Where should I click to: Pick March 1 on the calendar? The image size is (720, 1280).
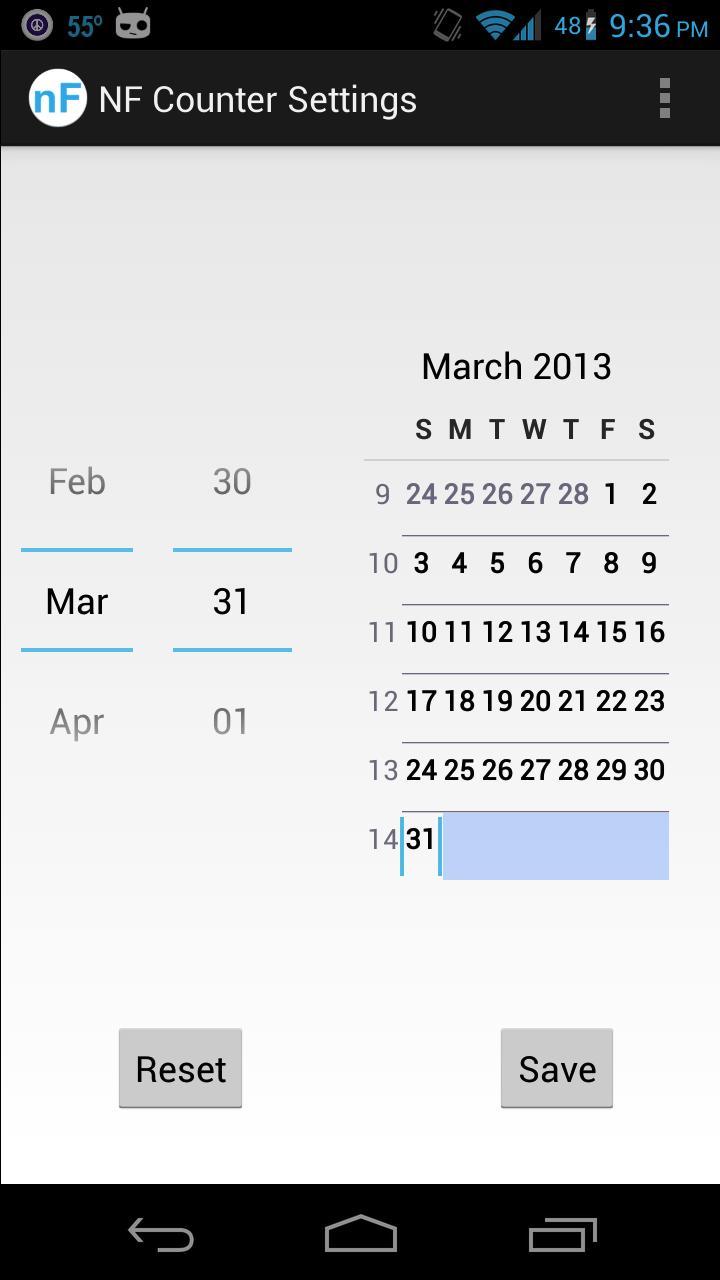(x=610, y=494)
